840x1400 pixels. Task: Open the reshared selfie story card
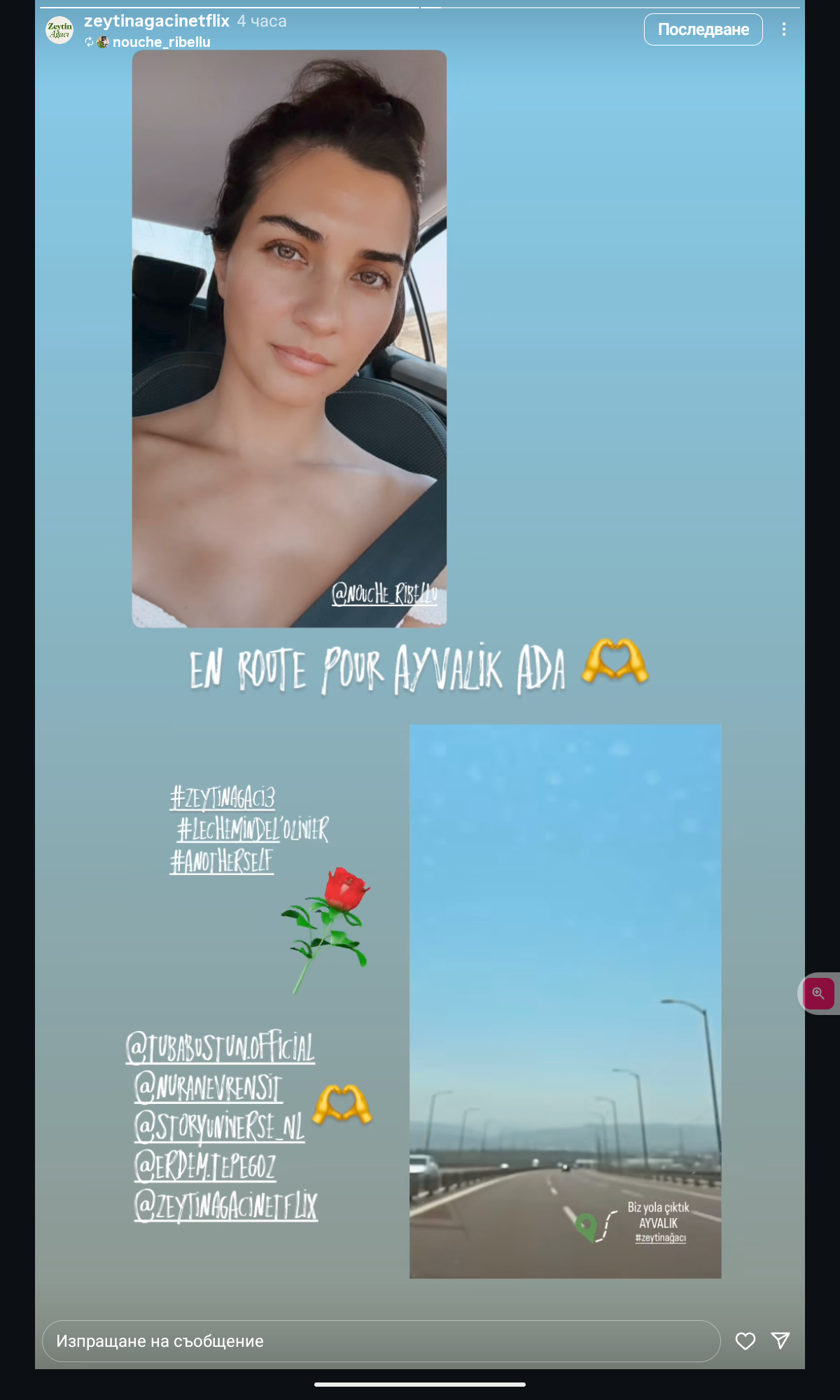[x=289, y=338]
